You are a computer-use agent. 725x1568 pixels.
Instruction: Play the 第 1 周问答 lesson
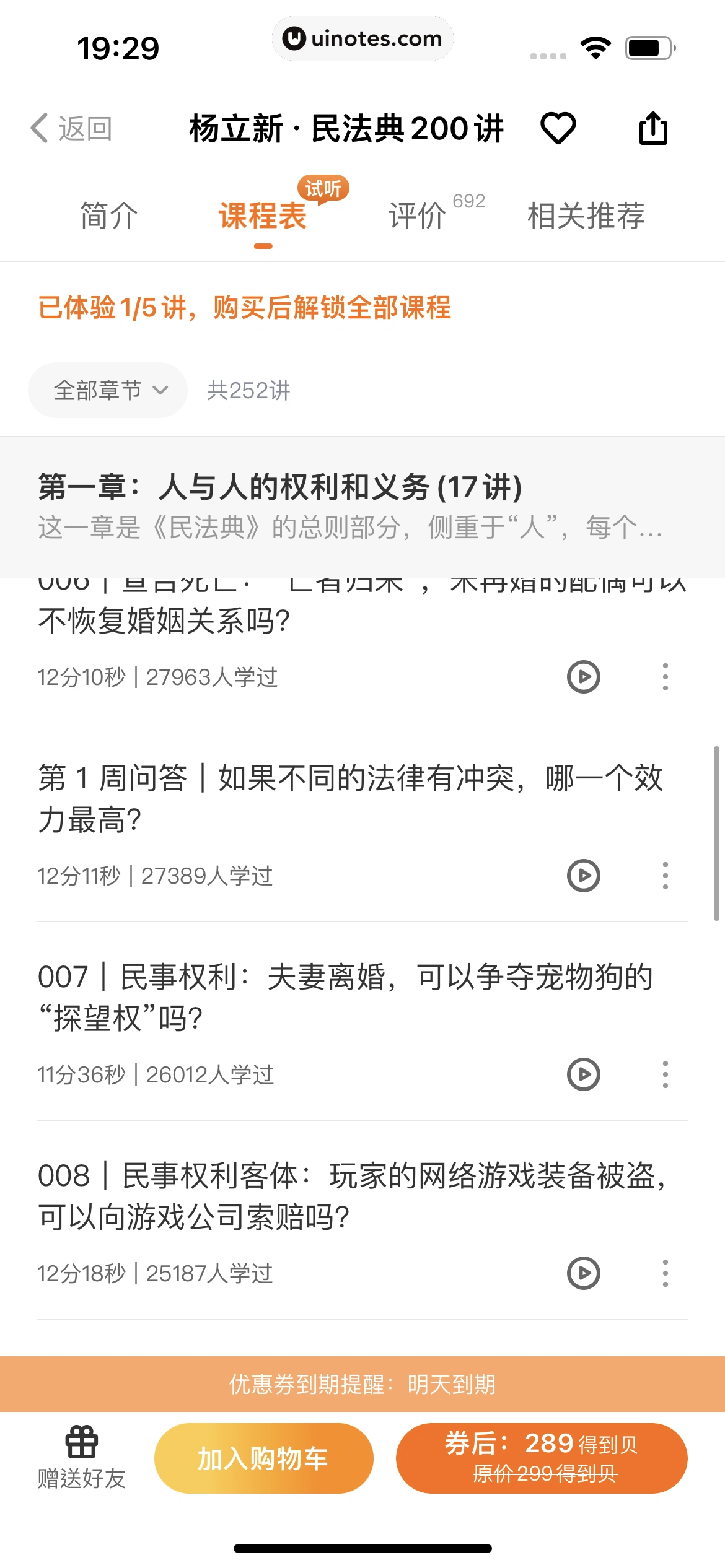[x=583, y=876]
